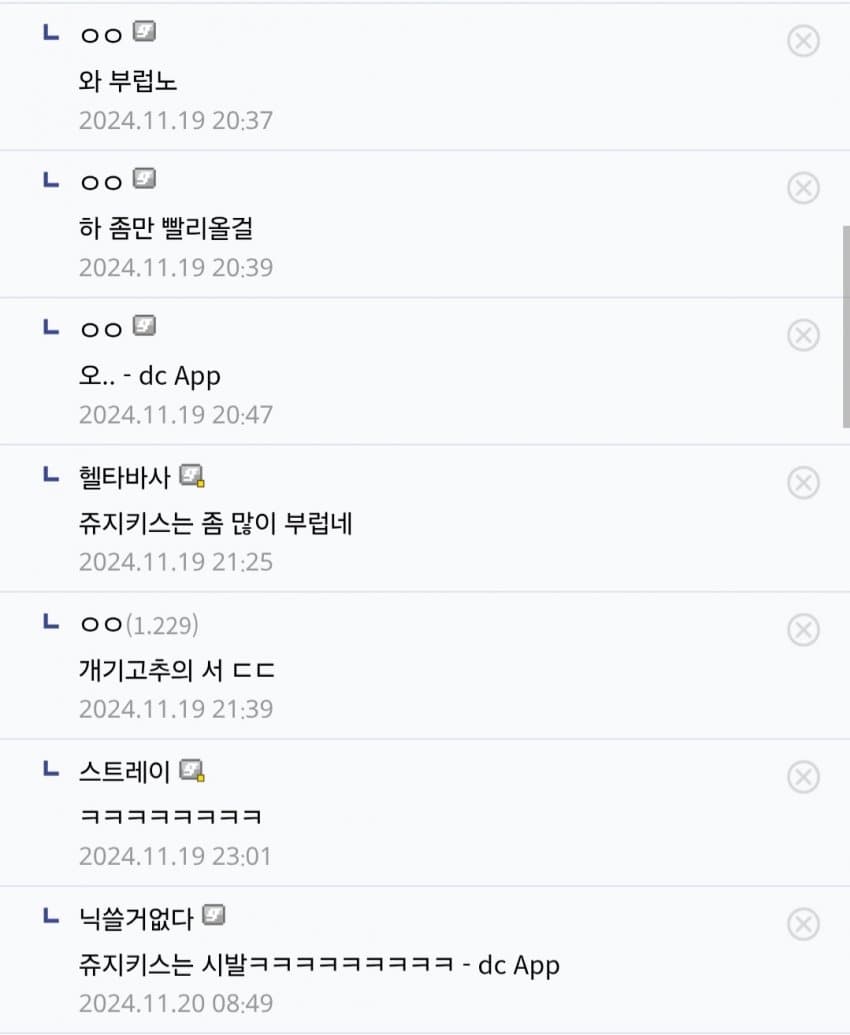Delete the comment '하 좀만 빨리올걸'
This screenshot has height=1035, width=850.
803,188
